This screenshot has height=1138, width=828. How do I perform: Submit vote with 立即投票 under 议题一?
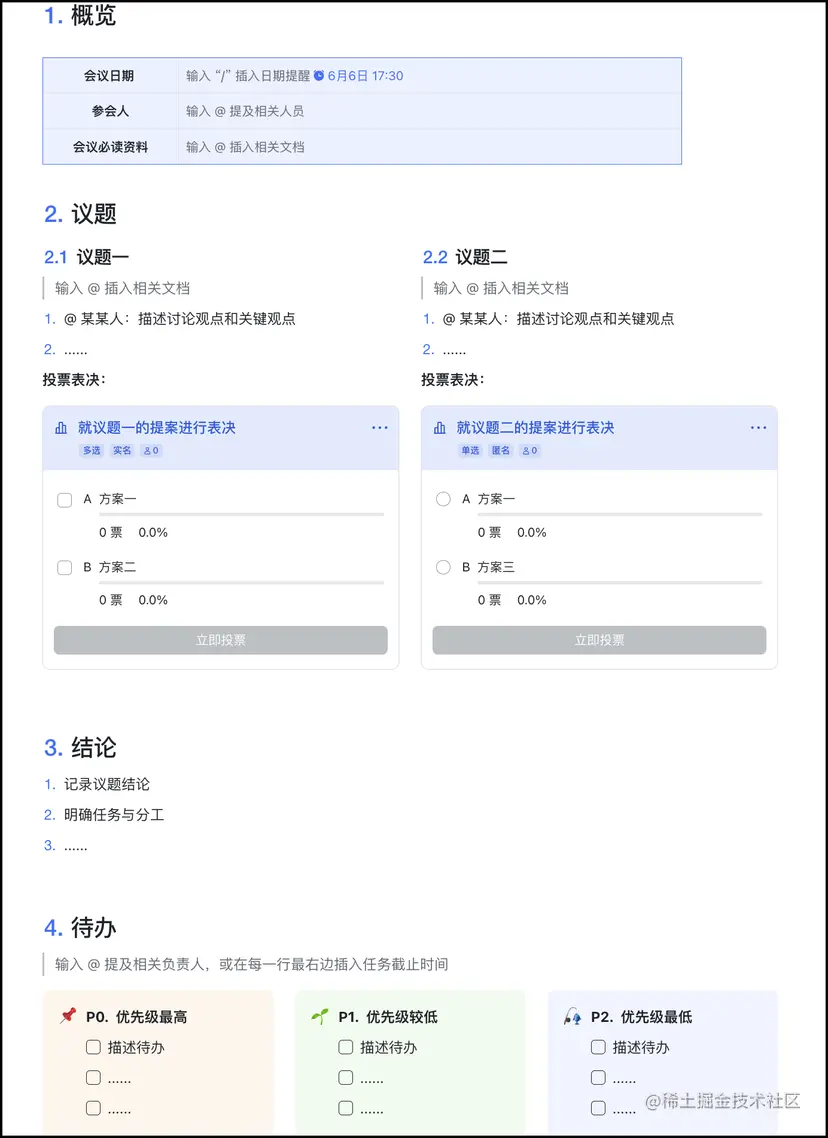(220, 640)
